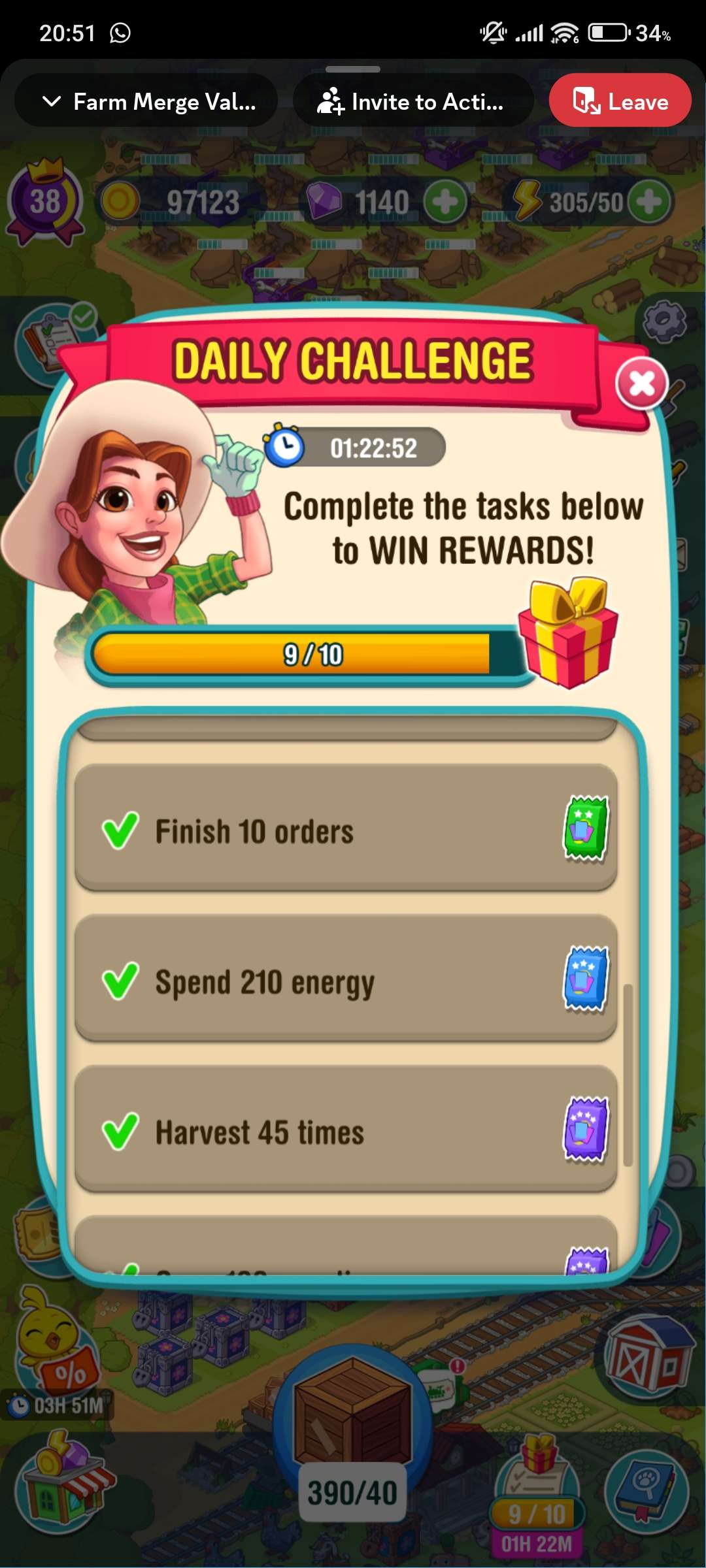Tap the Harvest 45 times card pack reward

(x=586, y=1129)
